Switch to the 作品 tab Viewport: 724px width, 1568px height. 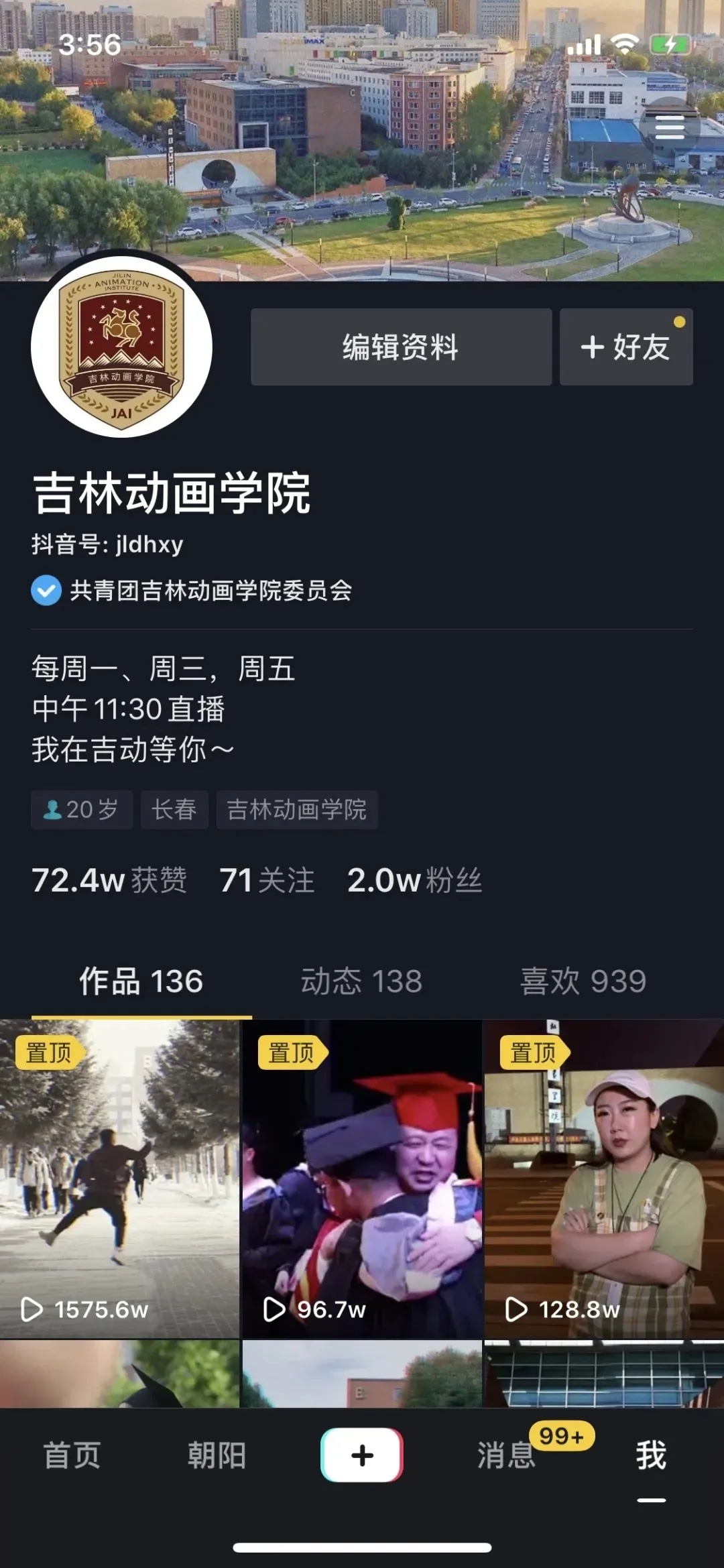pos(141,981)
